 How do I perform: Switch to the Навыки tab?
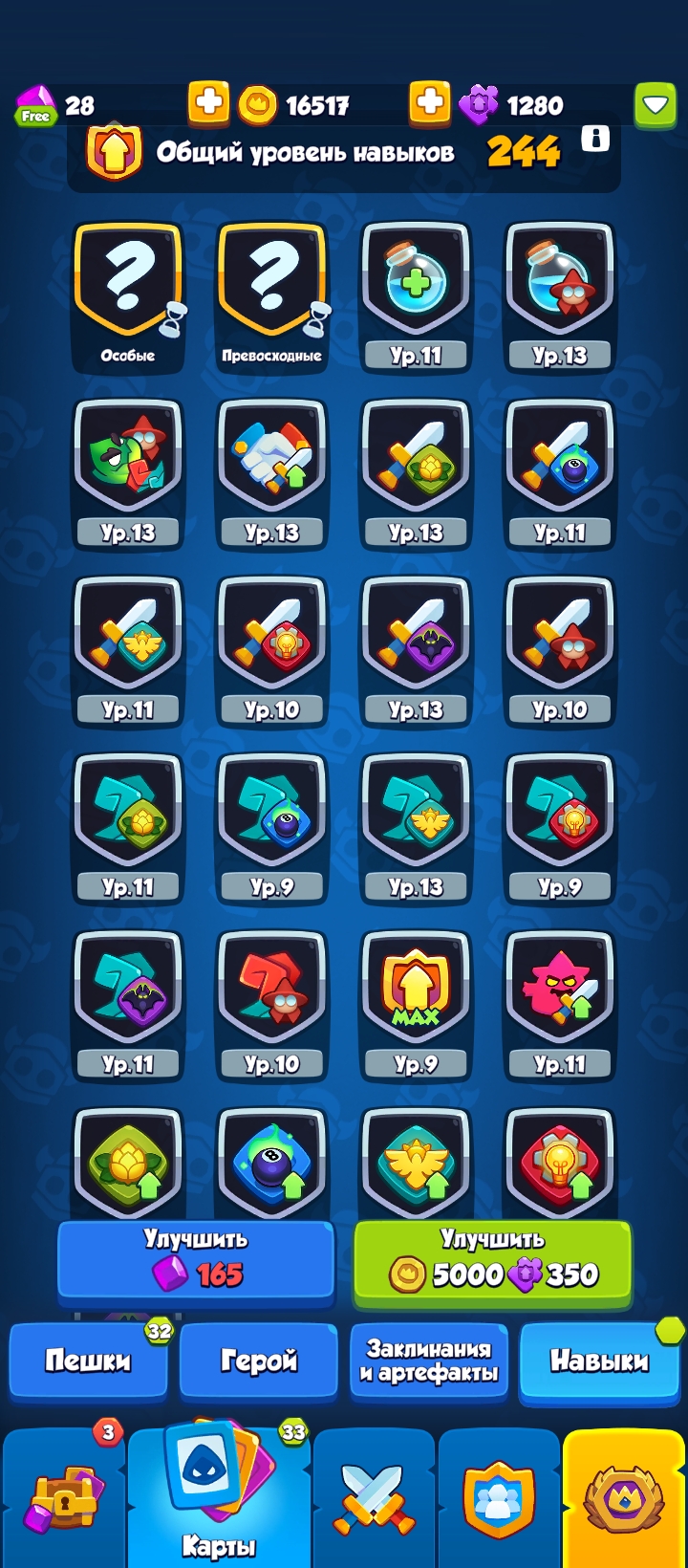point(599,1361)
